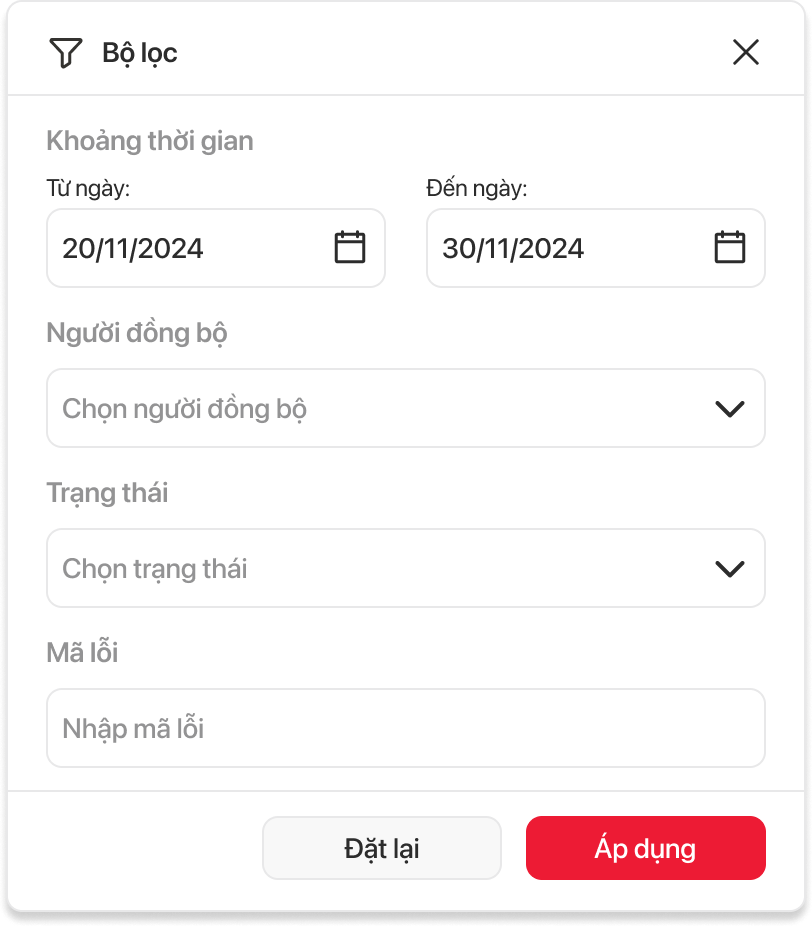
Task: Tap Đặt lại to reset filters
Action: tap(381, 849)
